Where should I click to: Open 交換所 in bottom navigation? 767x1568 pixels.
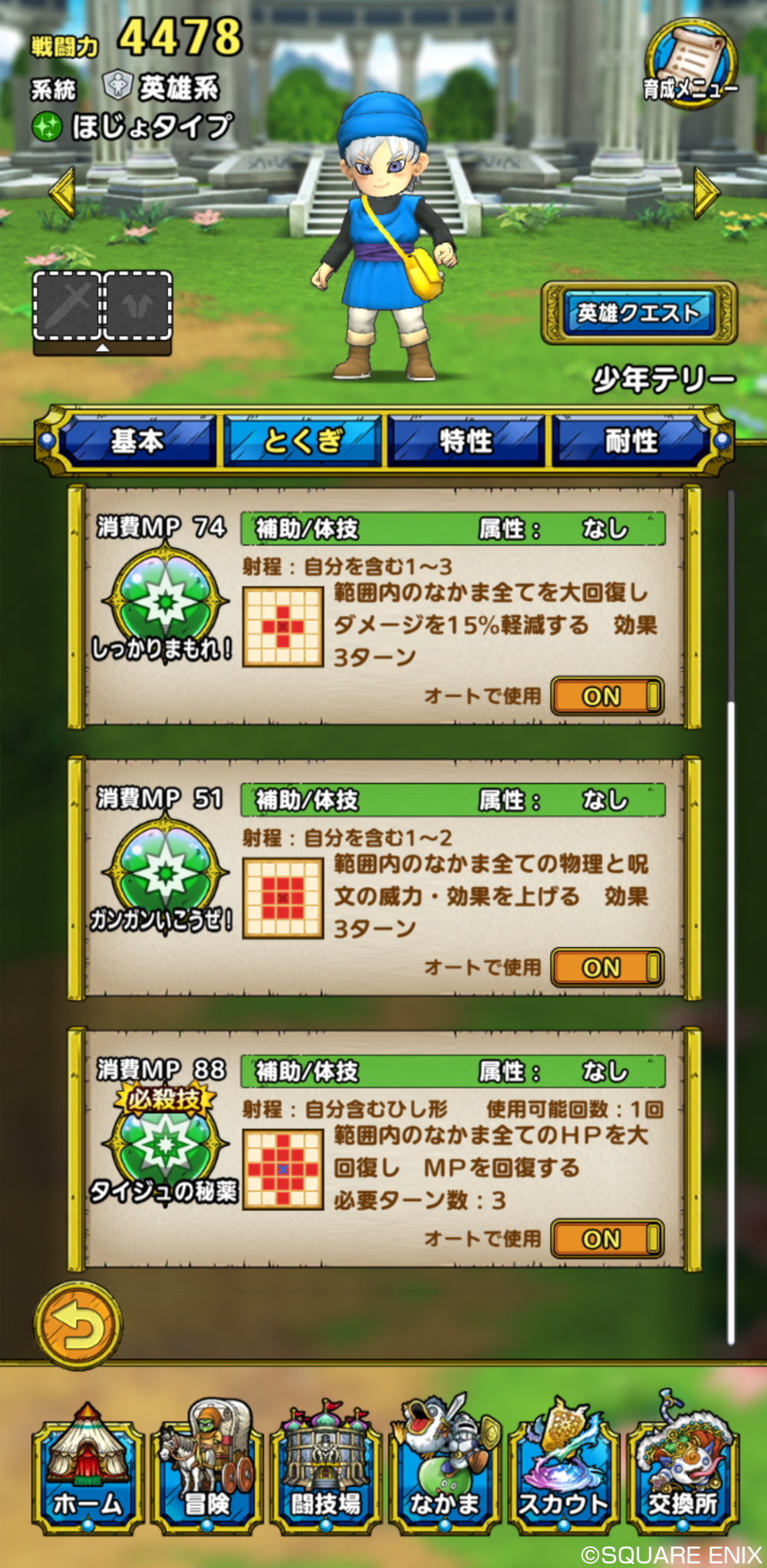[x=683, y=1470]
